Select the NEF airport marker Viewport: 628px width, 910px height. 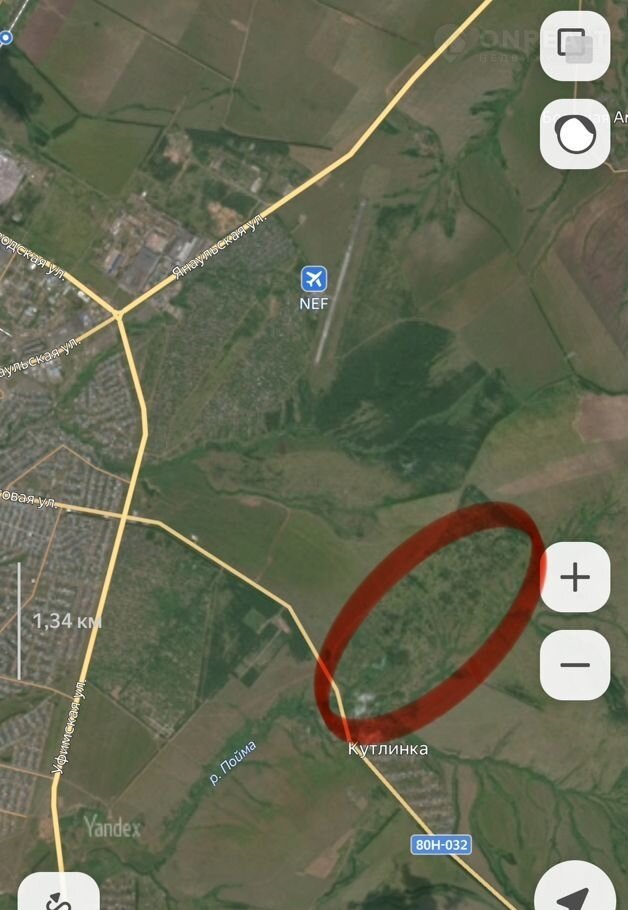tap(314, 278)
